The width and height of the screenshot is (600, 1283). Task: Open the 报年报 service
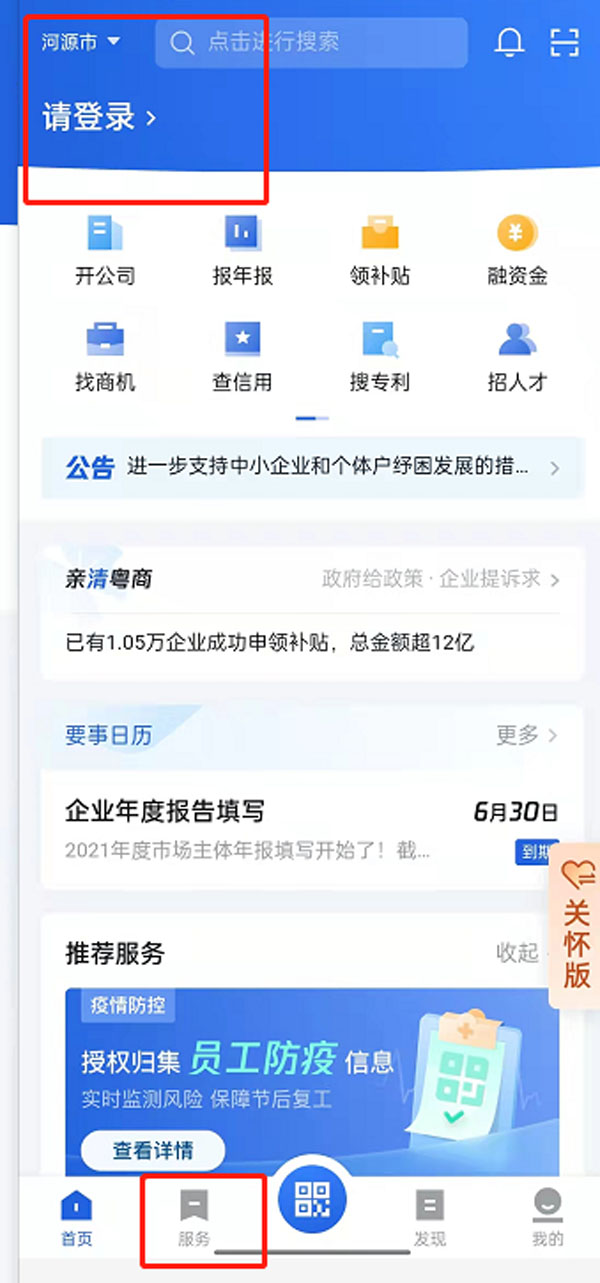coord(242,250)
